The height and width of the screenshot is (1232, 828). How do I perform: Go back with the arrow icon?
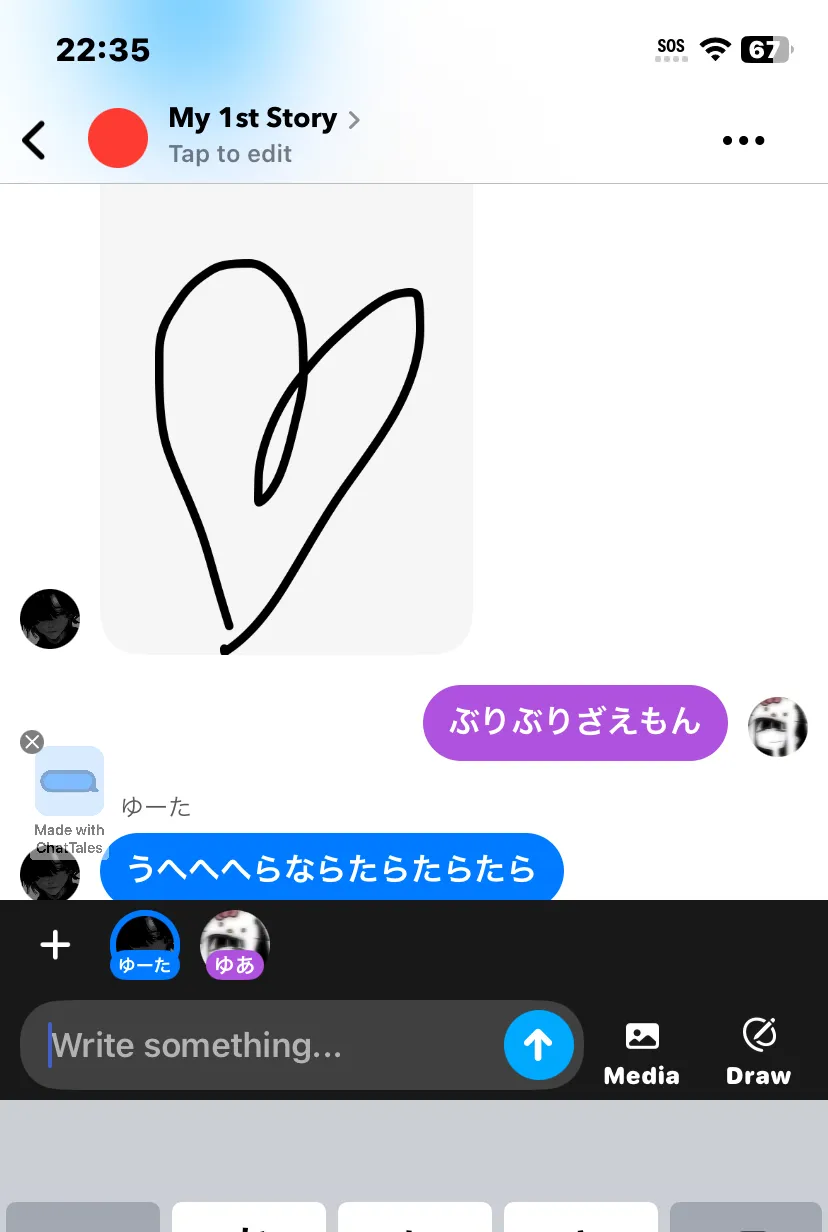coord(34,140)
